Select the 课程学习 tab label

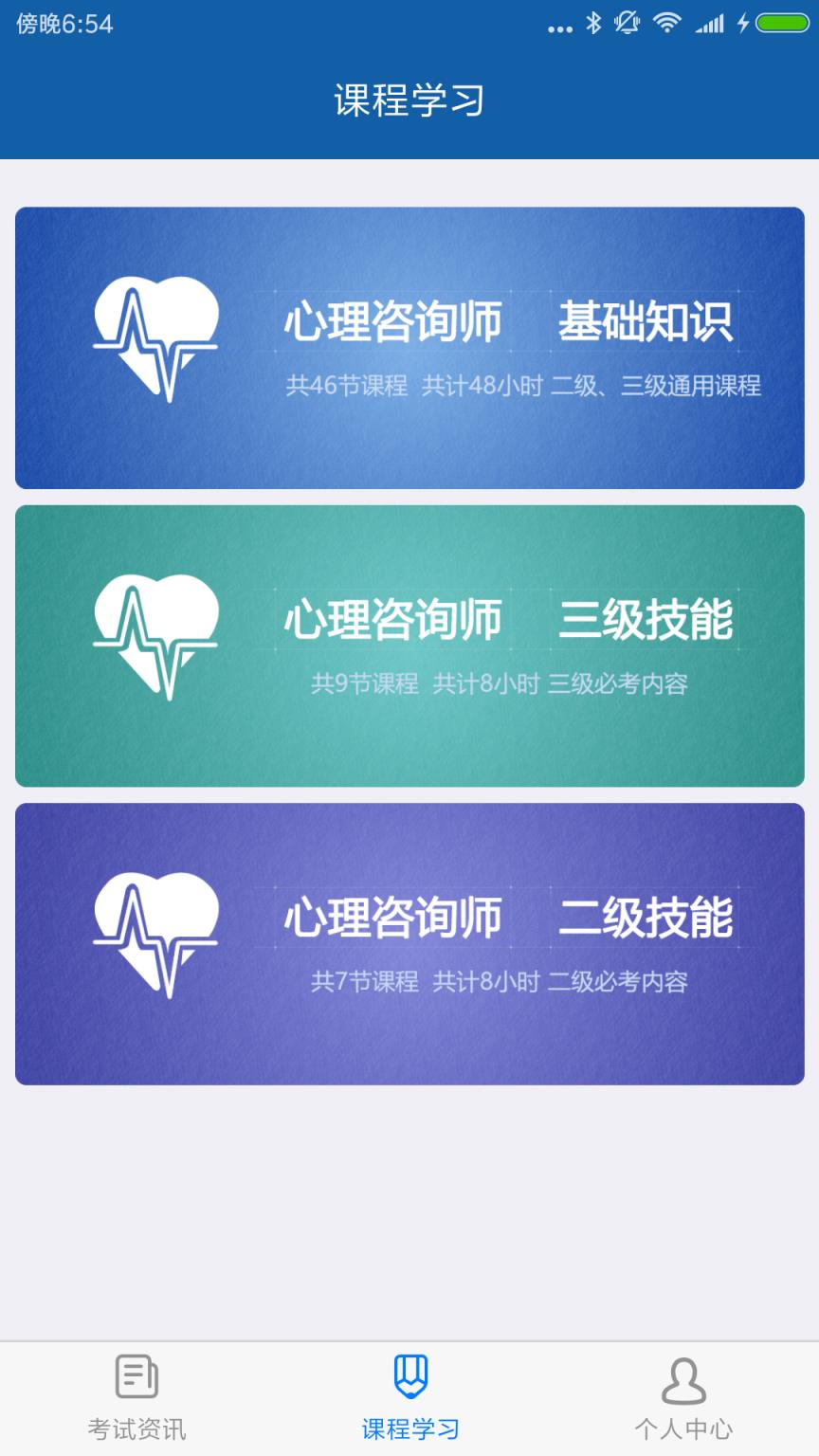(x=409, y=1427)
